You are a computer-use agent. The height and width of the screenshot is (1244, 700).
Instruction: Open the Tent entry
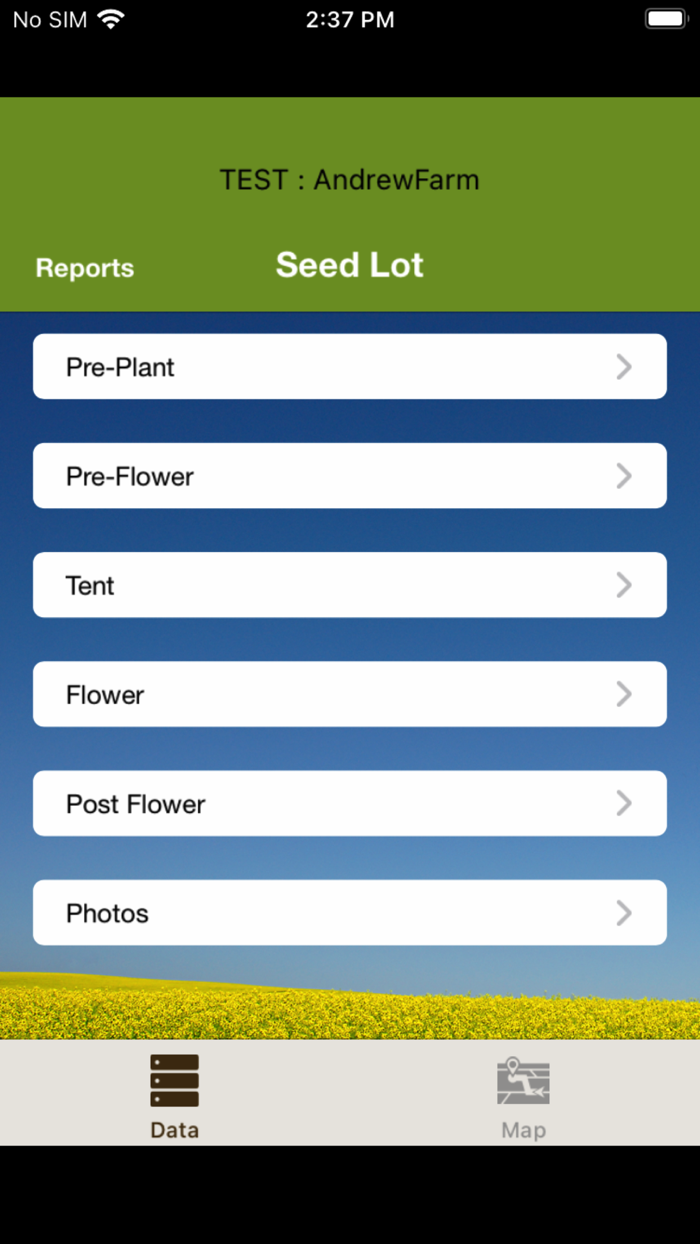[349, 585]
